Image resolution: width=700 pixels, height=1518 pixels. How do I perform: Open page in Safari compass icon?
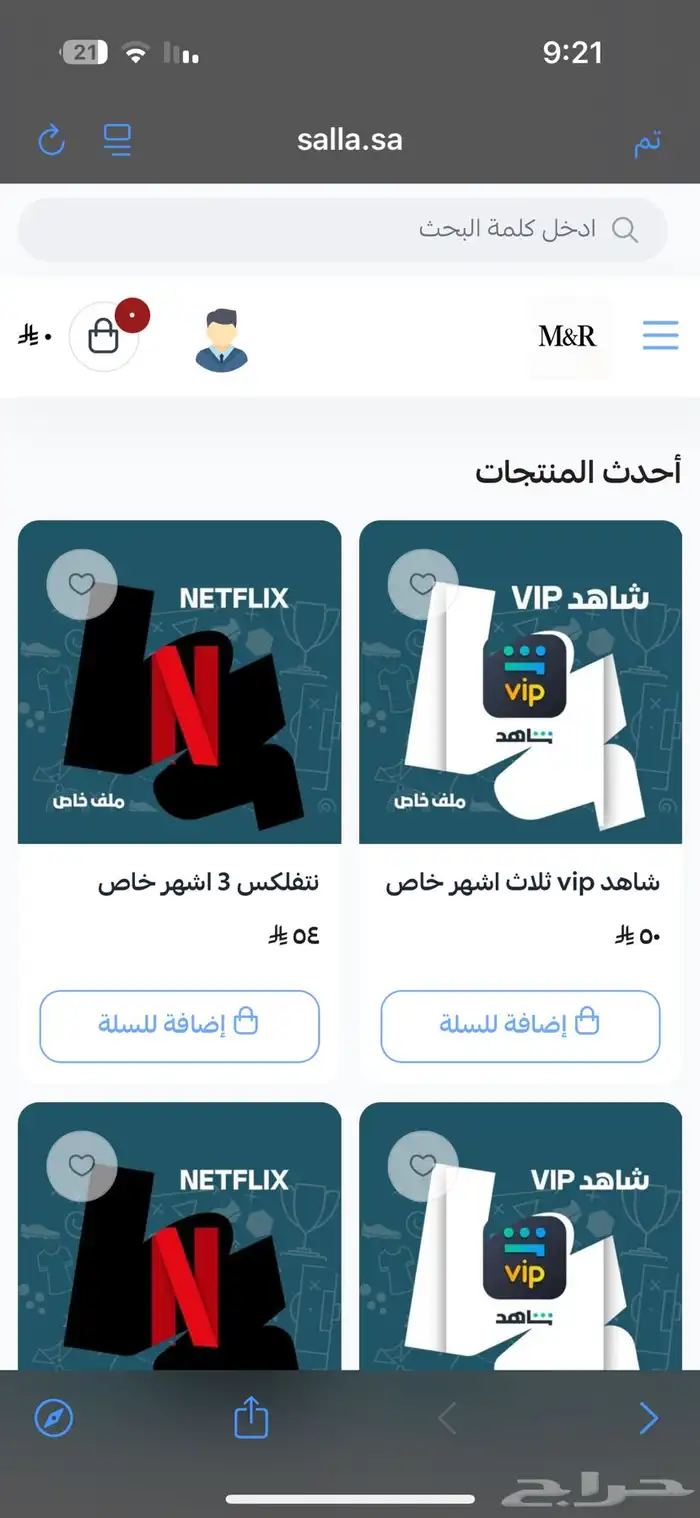[54, 1417]
